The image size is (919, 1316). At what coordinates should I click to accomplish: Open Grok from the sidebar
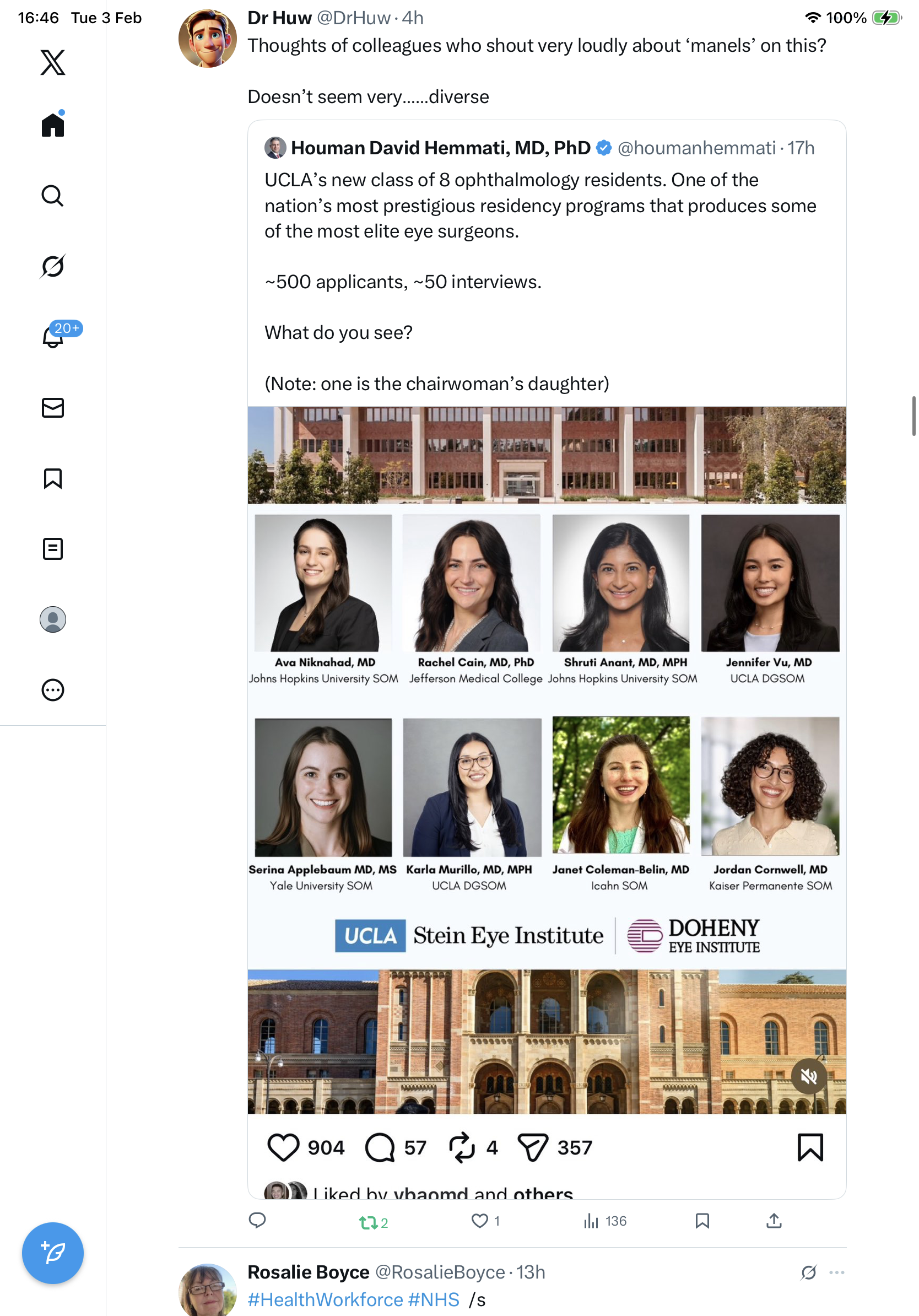point(53,266)
